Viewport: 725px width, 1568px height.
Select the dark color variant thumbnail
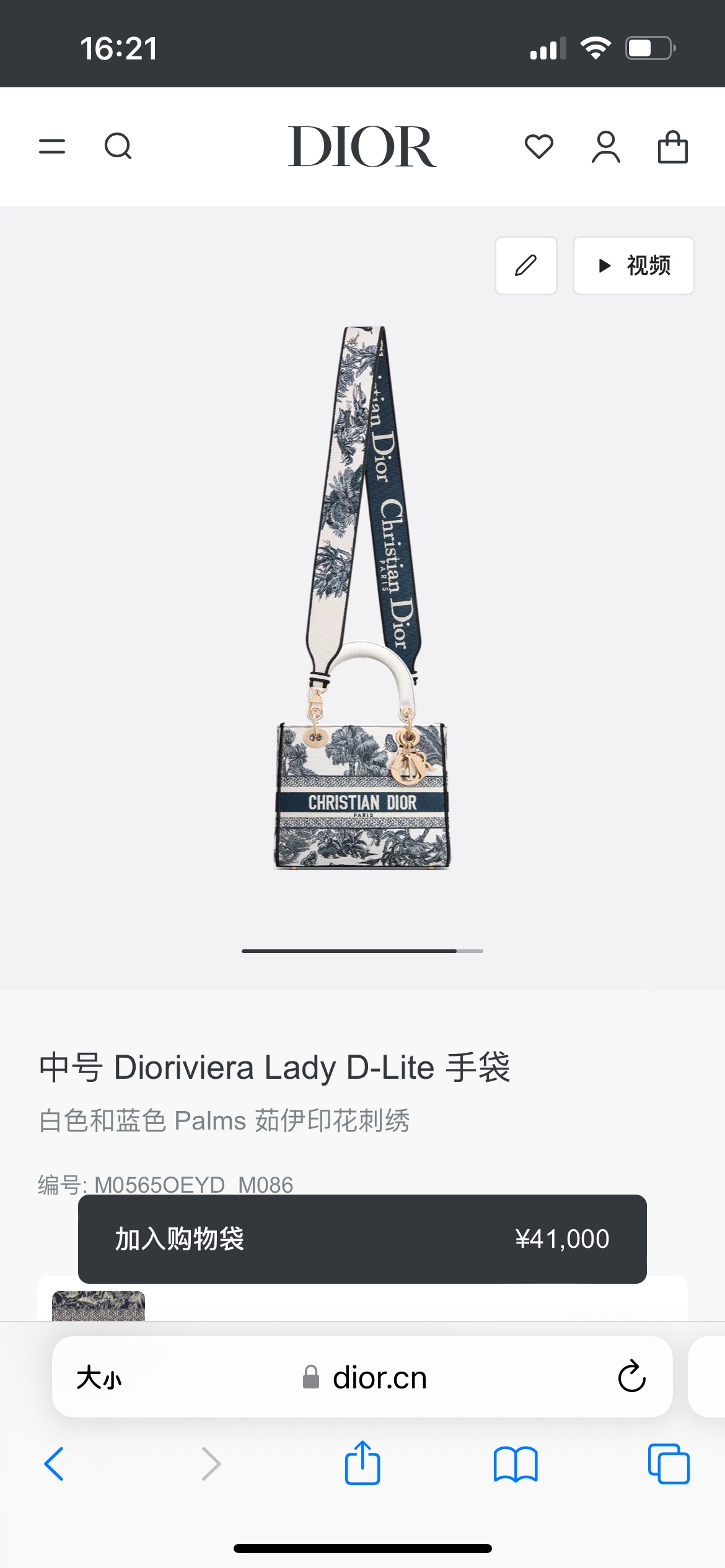pos(99,1305)
